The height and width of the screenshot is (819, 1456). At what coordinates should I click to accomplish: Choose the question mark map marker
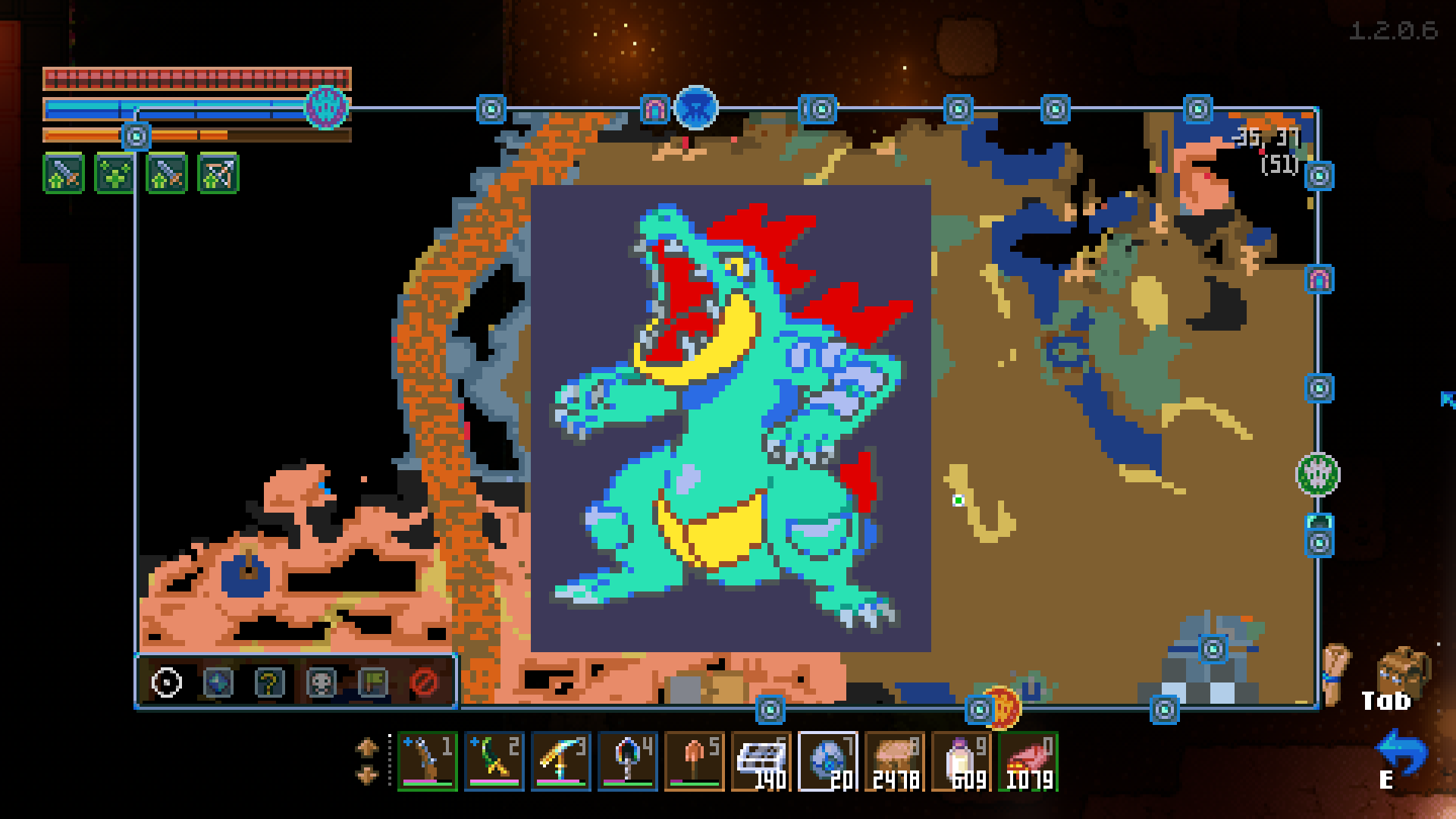(x=270, y=682)
